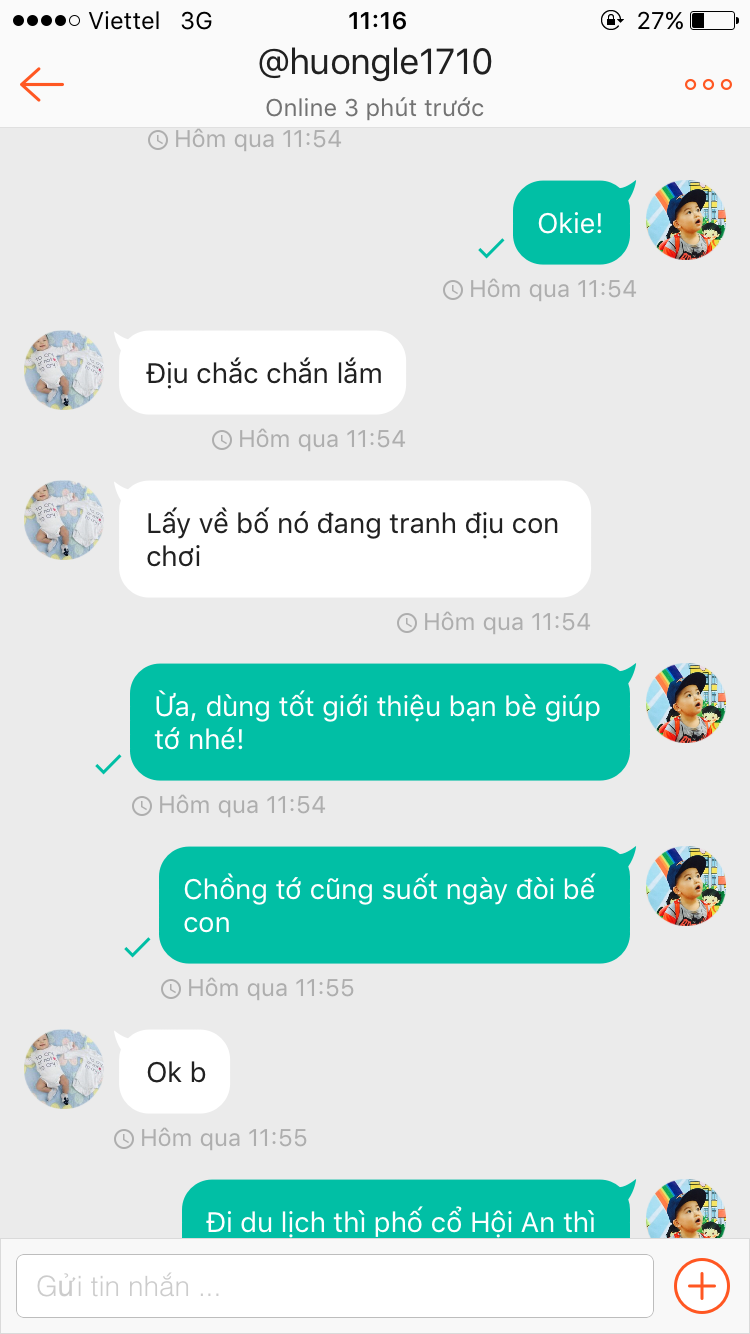Open sender avatar next to "Địu chắc chắn lắm"
The width and height of the screenshot is (750, 1334).
64,370
